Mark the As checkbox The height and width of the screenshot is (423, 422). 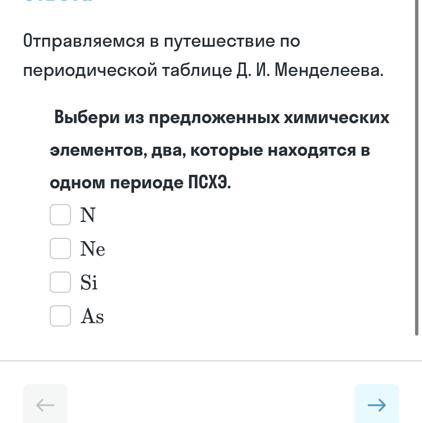(60, 316)
